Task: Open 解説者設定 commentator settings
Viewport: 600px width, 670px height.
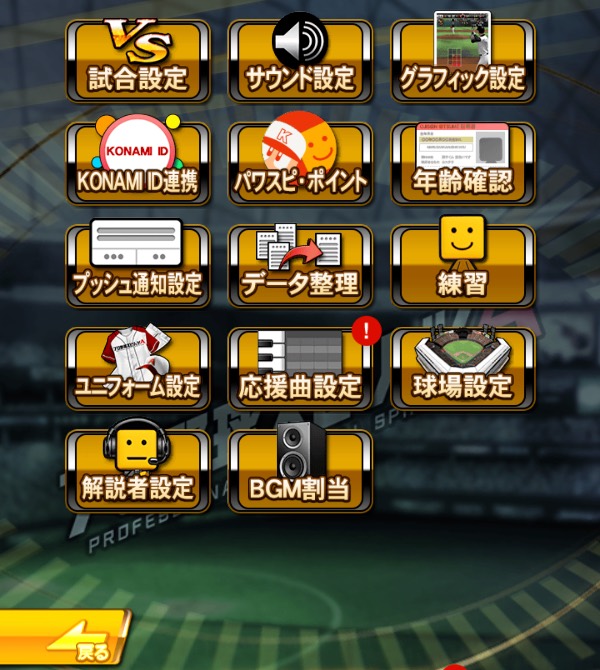Action: (138, 471)
